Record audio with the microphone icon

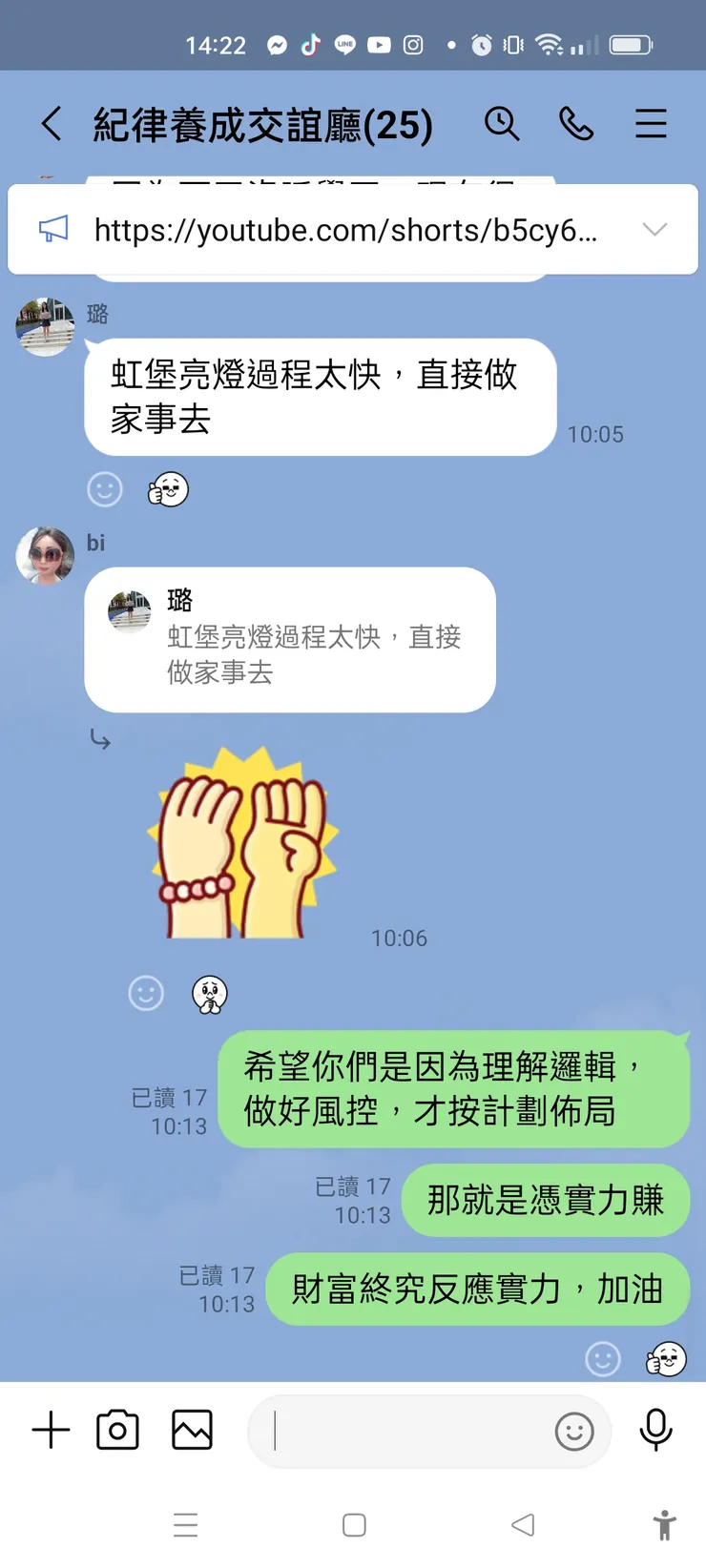coord(655,1429)
